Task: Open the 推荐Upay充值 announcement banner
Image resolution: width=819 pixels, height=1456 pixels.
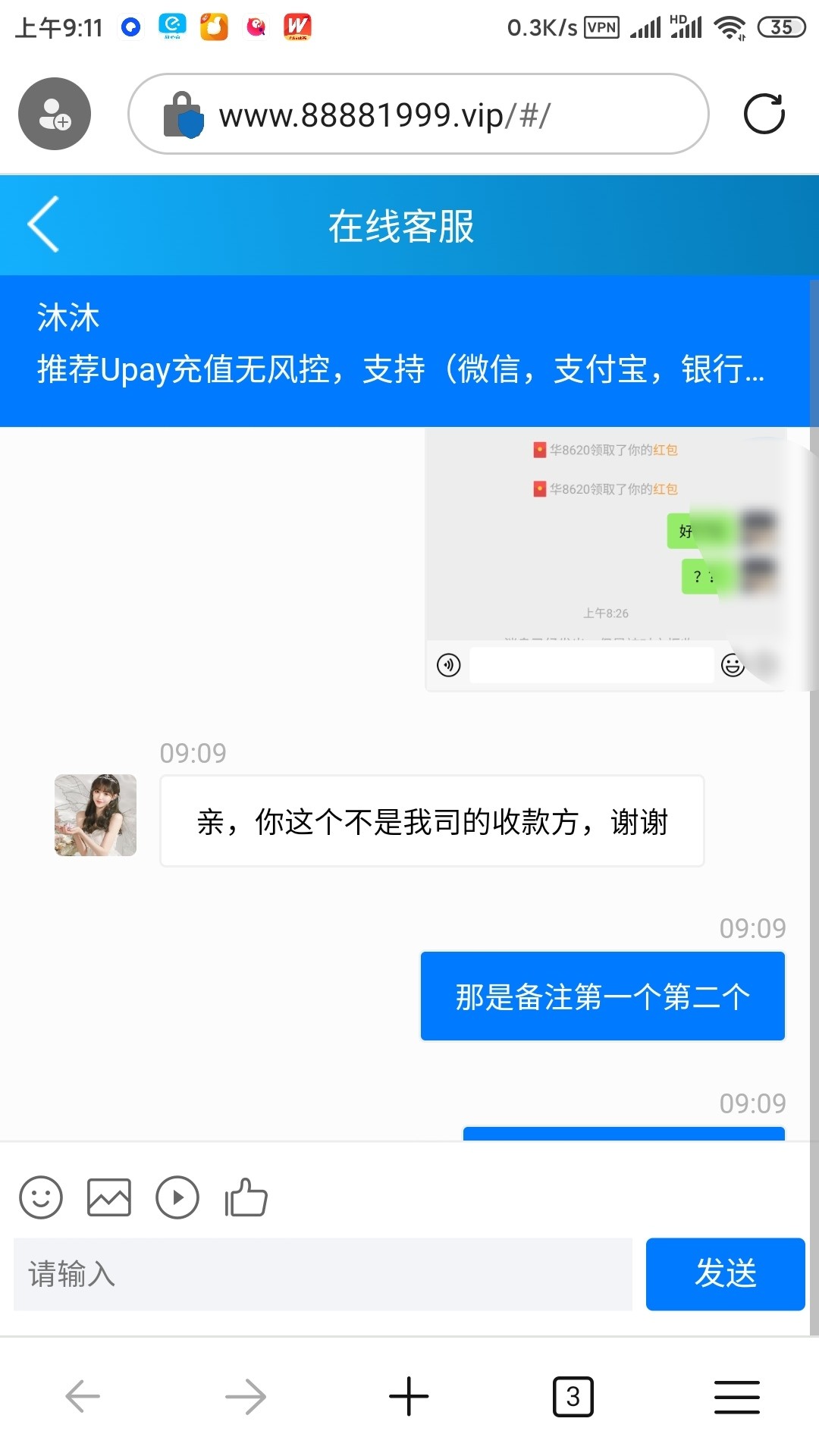Action: [x=402, y=350]
